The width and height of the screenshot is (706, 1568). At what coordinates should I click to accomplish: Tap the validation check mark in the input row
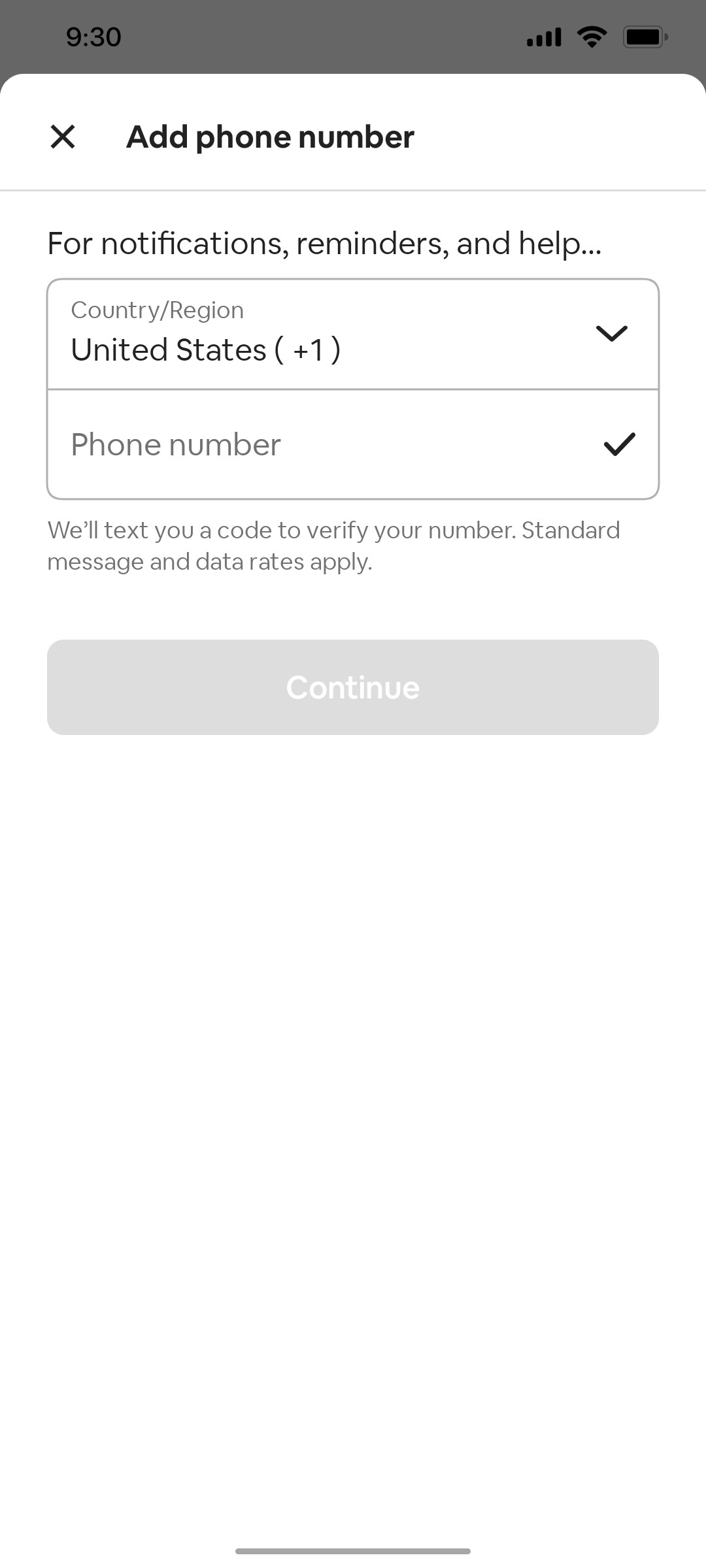(620, 444)
